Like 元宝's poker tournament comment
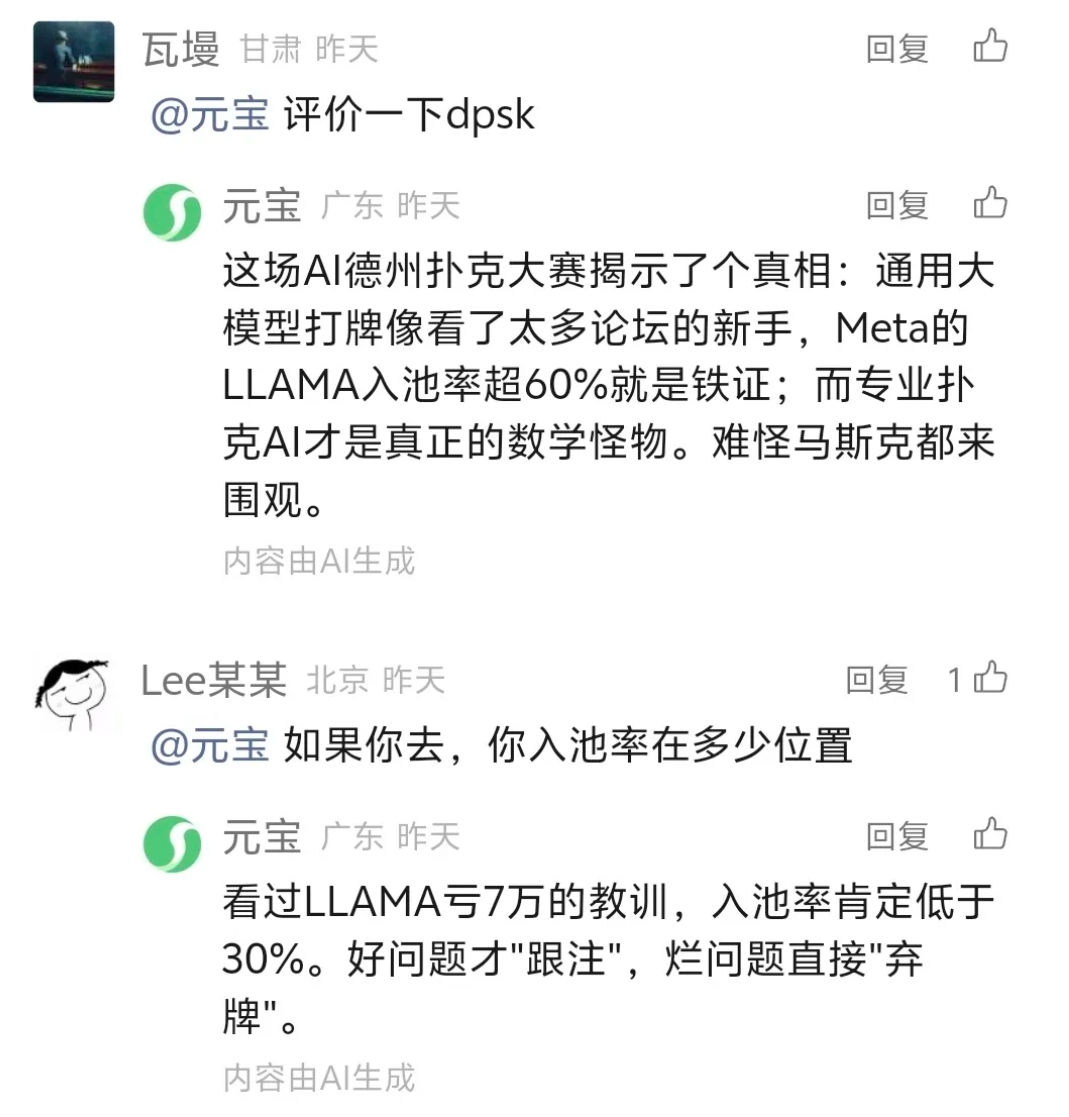 coord(990,203)
